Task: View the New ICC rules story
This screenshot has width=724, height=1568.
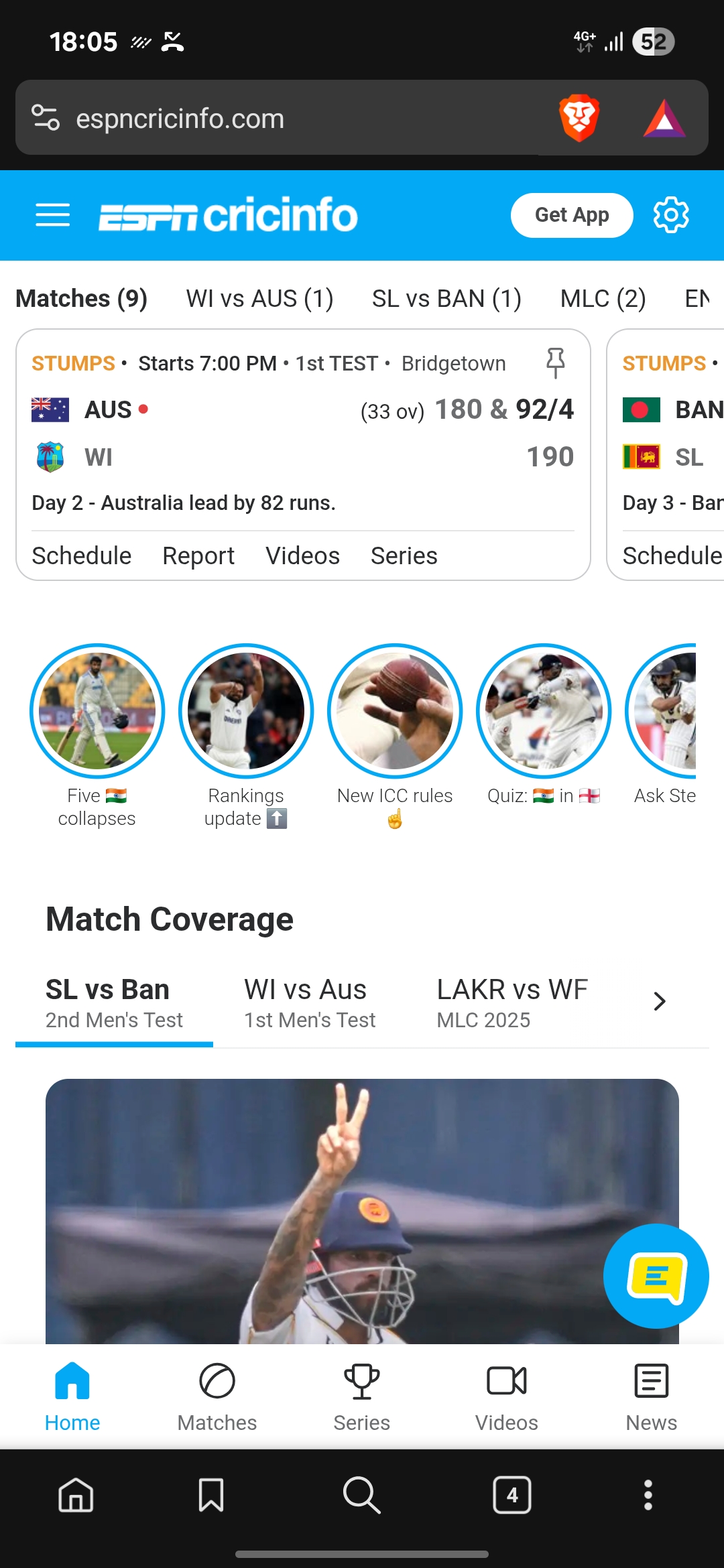Action: click(395, 736)
